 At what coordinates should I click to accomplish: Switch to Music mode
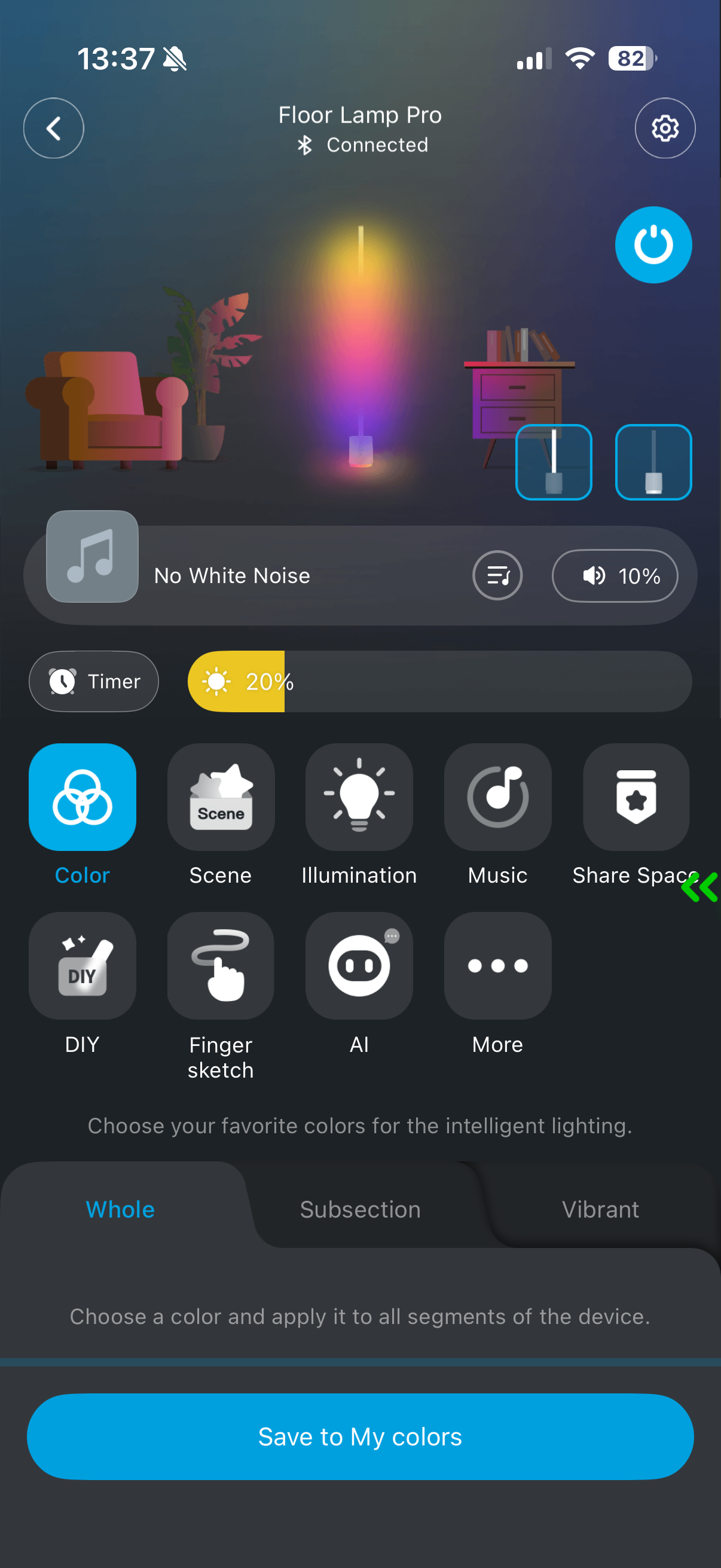point(497,797)
